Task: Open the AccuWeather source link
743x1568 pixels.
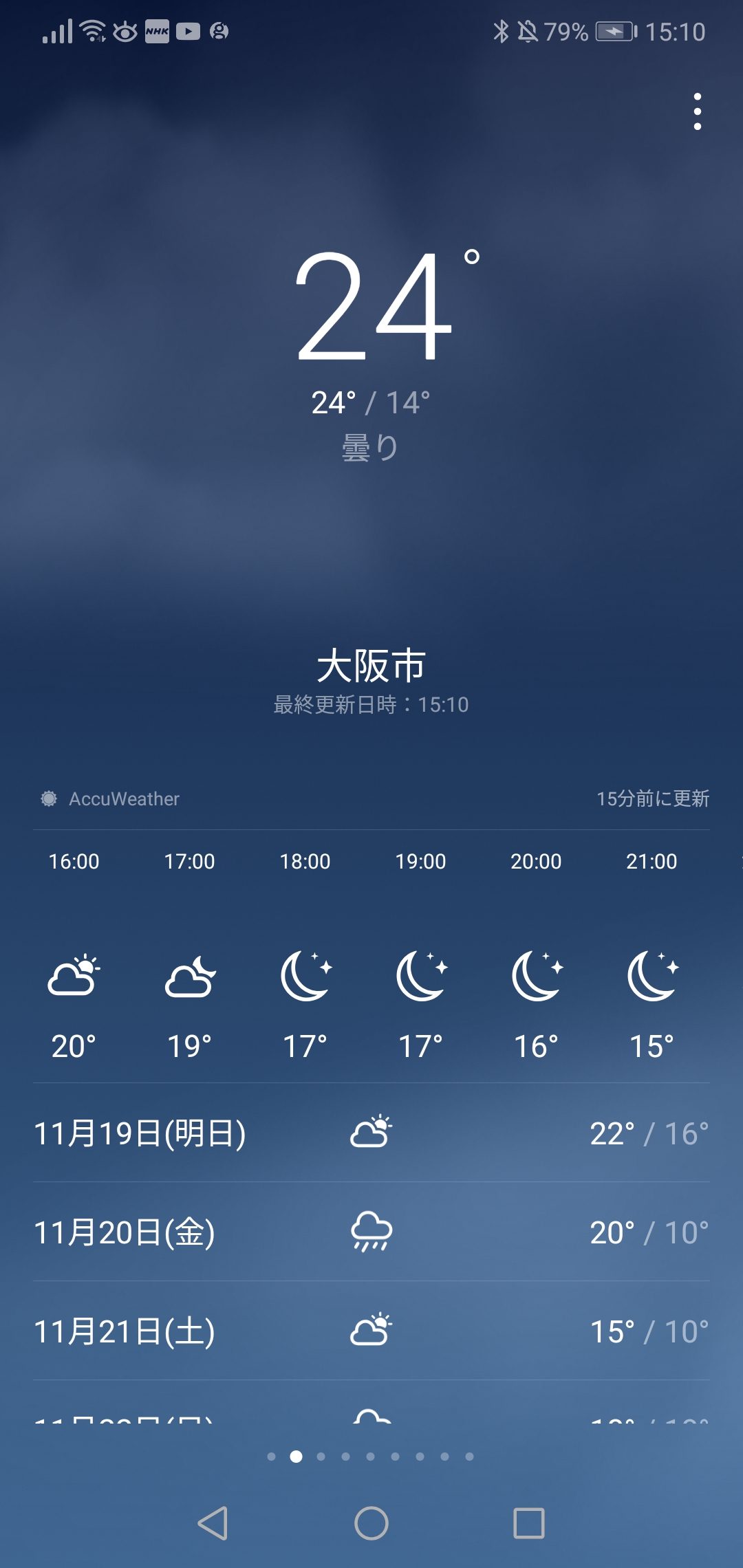Action: 111,798
